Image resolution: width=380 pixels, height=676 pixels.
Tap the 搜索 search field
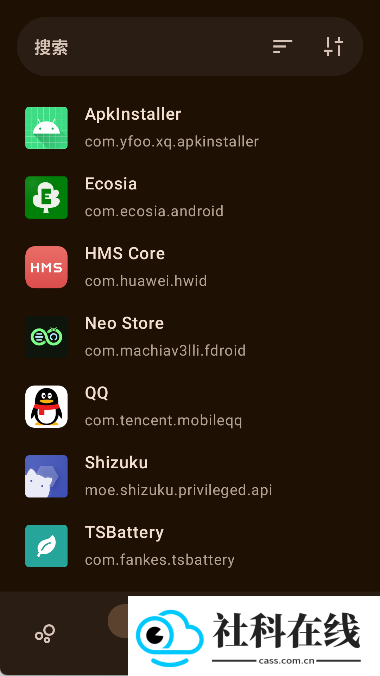pyautogui.click(x=142, y=47)
